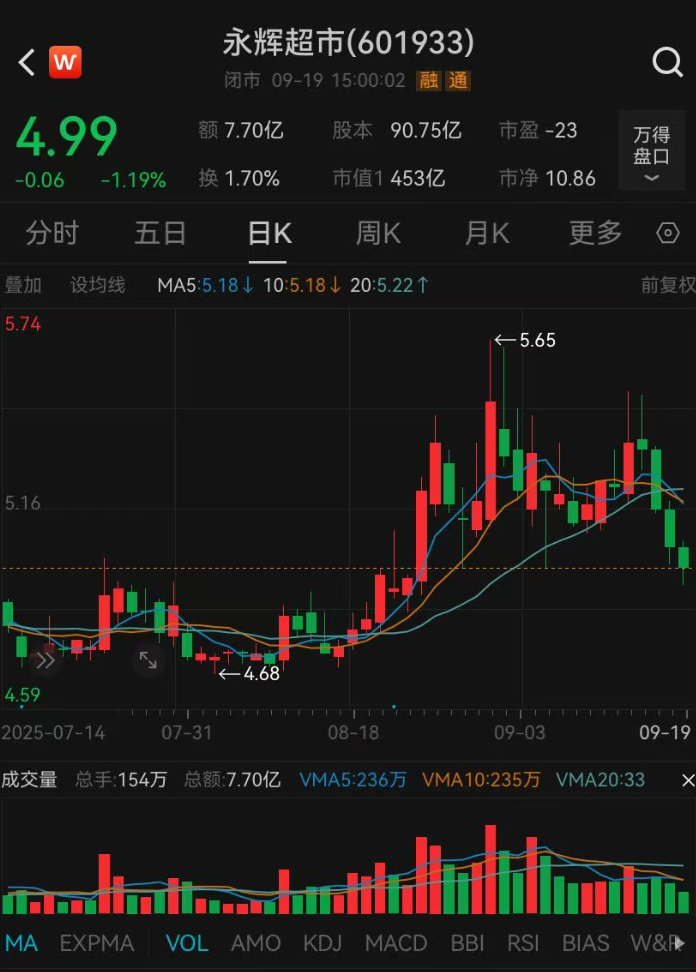Viewport: 696px width, 972px height.
Task: Select the MACD indicator
Action: pyautogui.click(x=396, y=943)
